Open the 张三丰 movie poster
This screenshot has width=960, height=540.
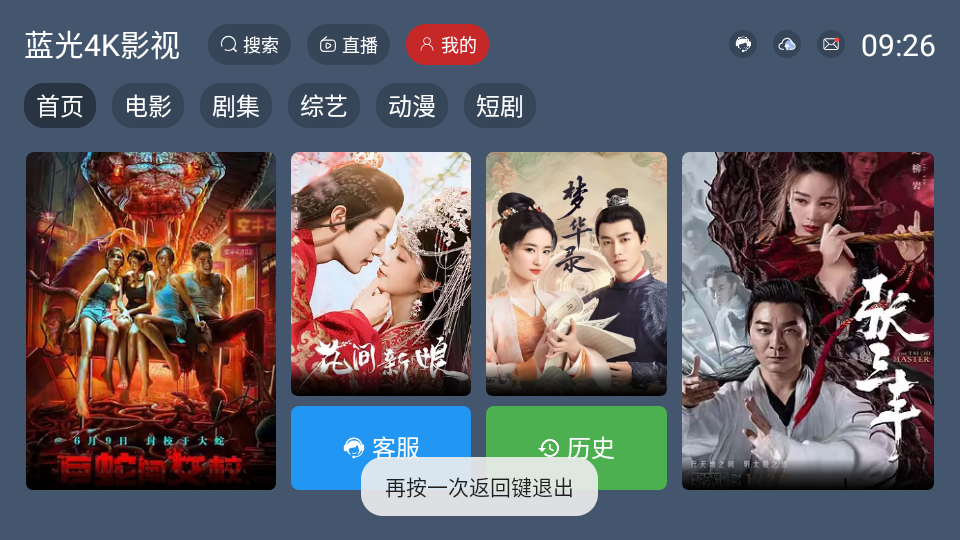click(x=808, y=320)
